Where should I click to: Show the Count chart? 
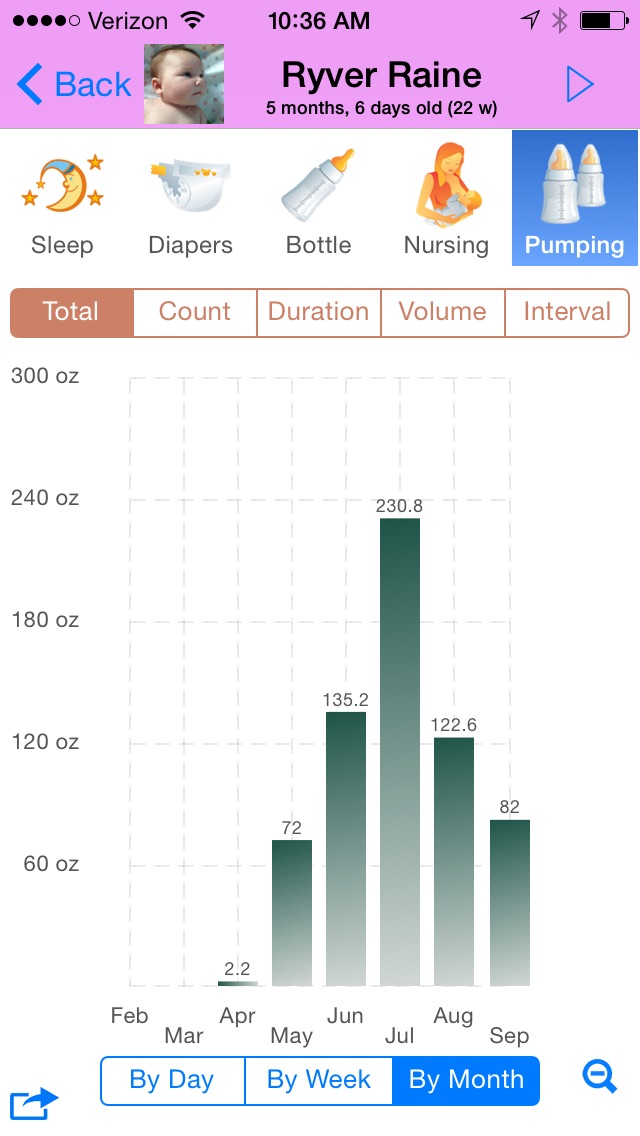[195, 312]
